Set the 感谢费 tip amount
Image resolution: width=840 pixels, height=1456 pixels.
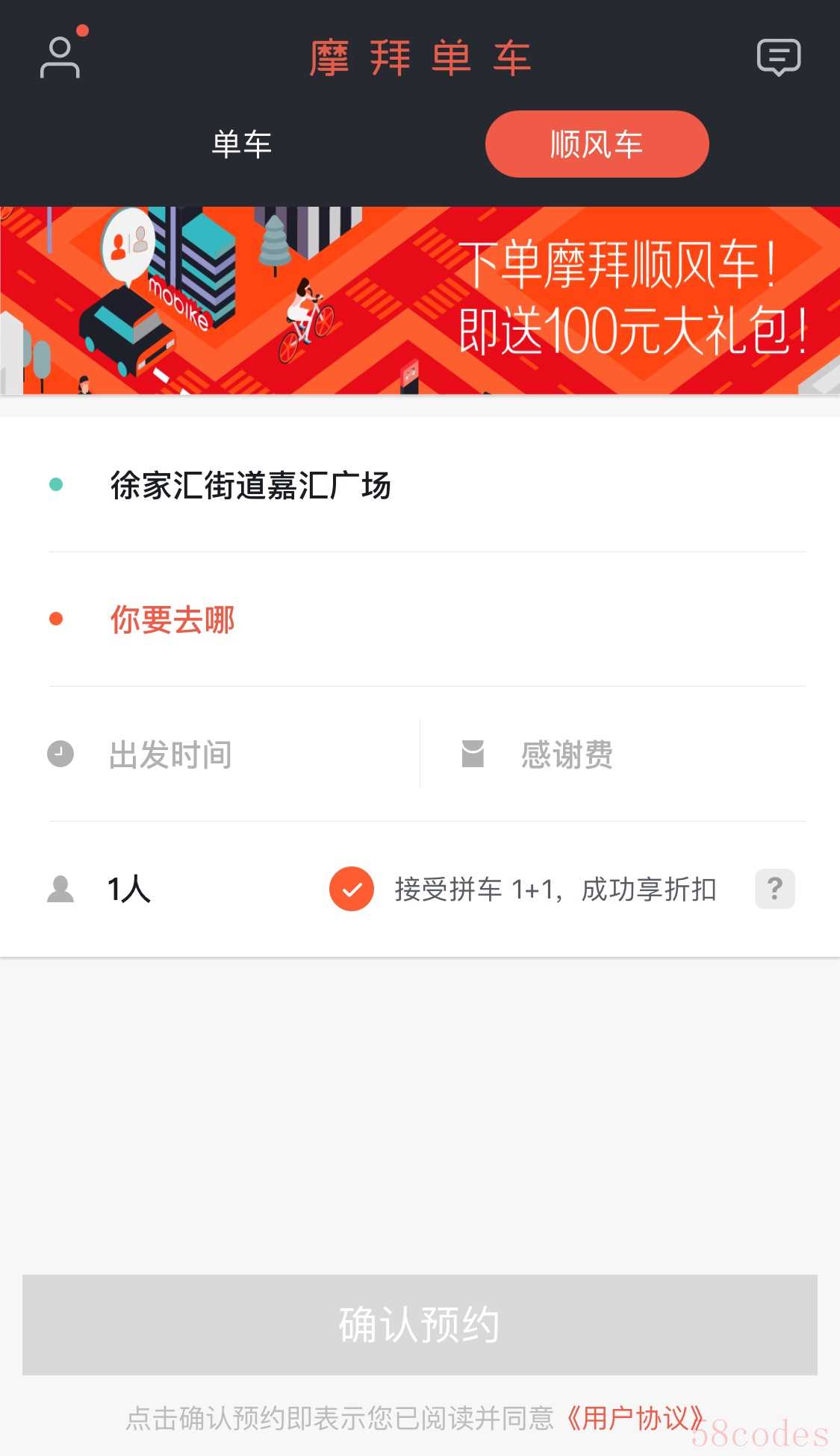(567, 754)
